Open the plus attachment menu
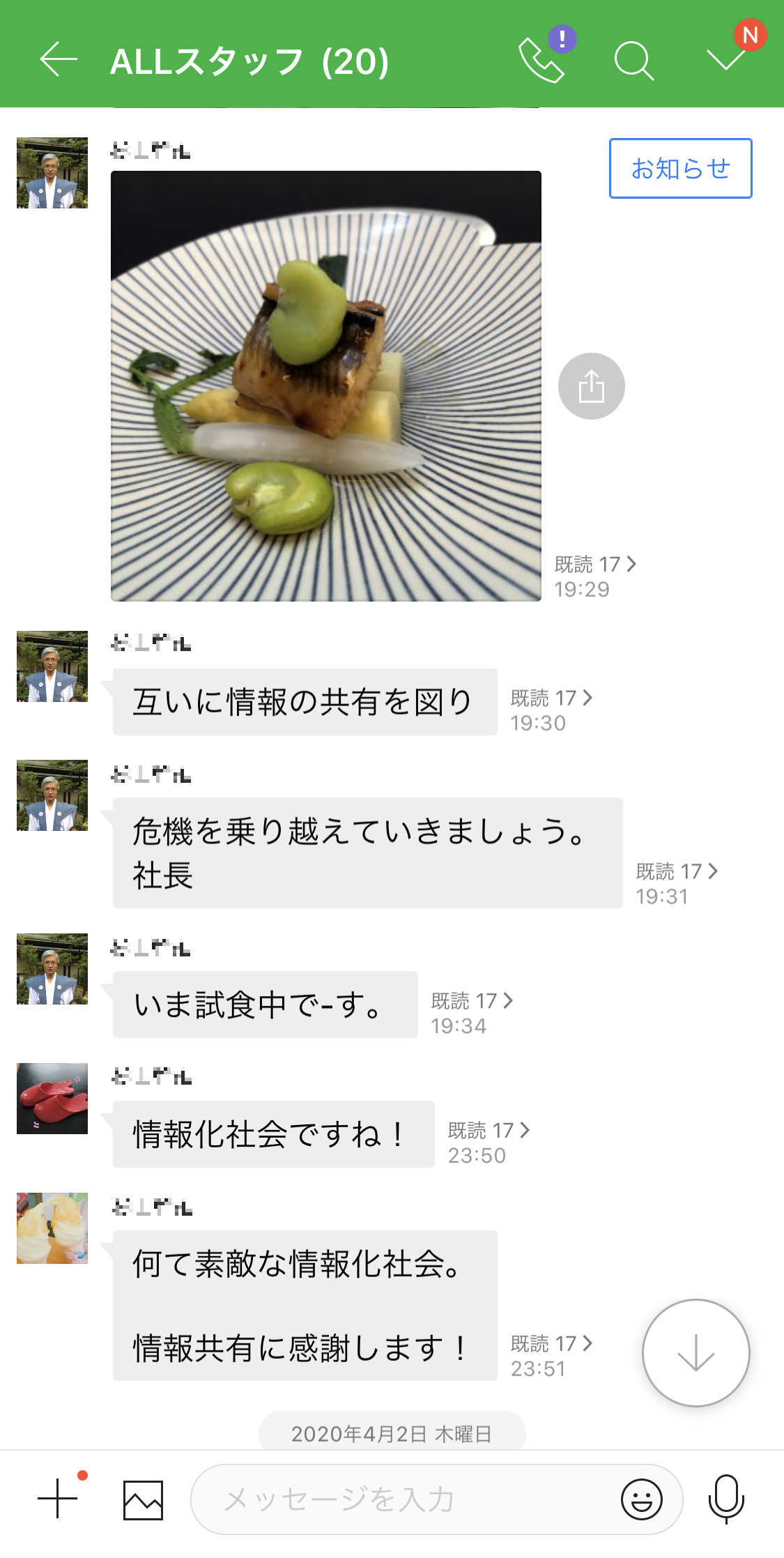The width and height of the screenshot is (784, 1558). click(58, 1498)
